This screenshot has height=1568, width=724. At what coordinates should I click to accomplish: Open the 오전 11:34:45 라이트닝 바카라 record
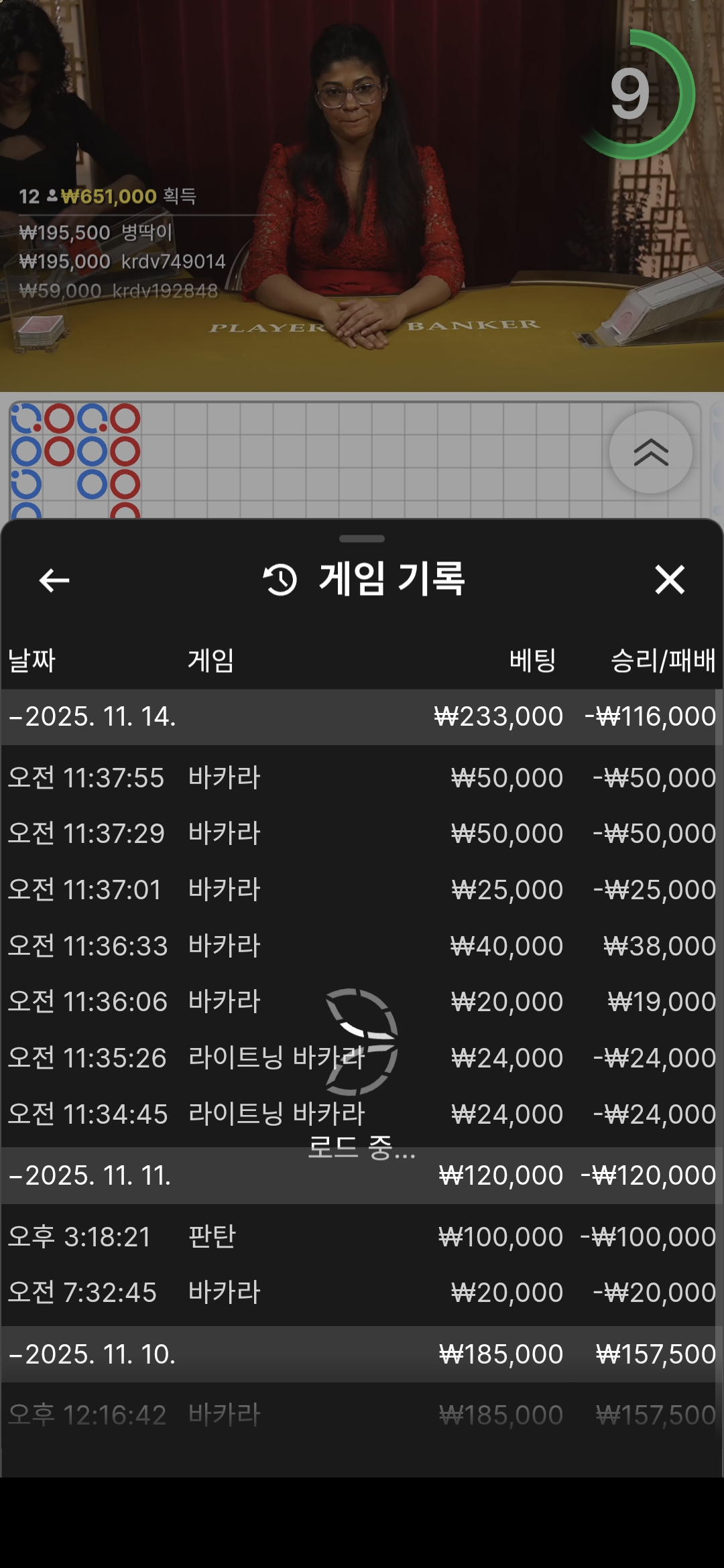click(x=362, y=1114)
